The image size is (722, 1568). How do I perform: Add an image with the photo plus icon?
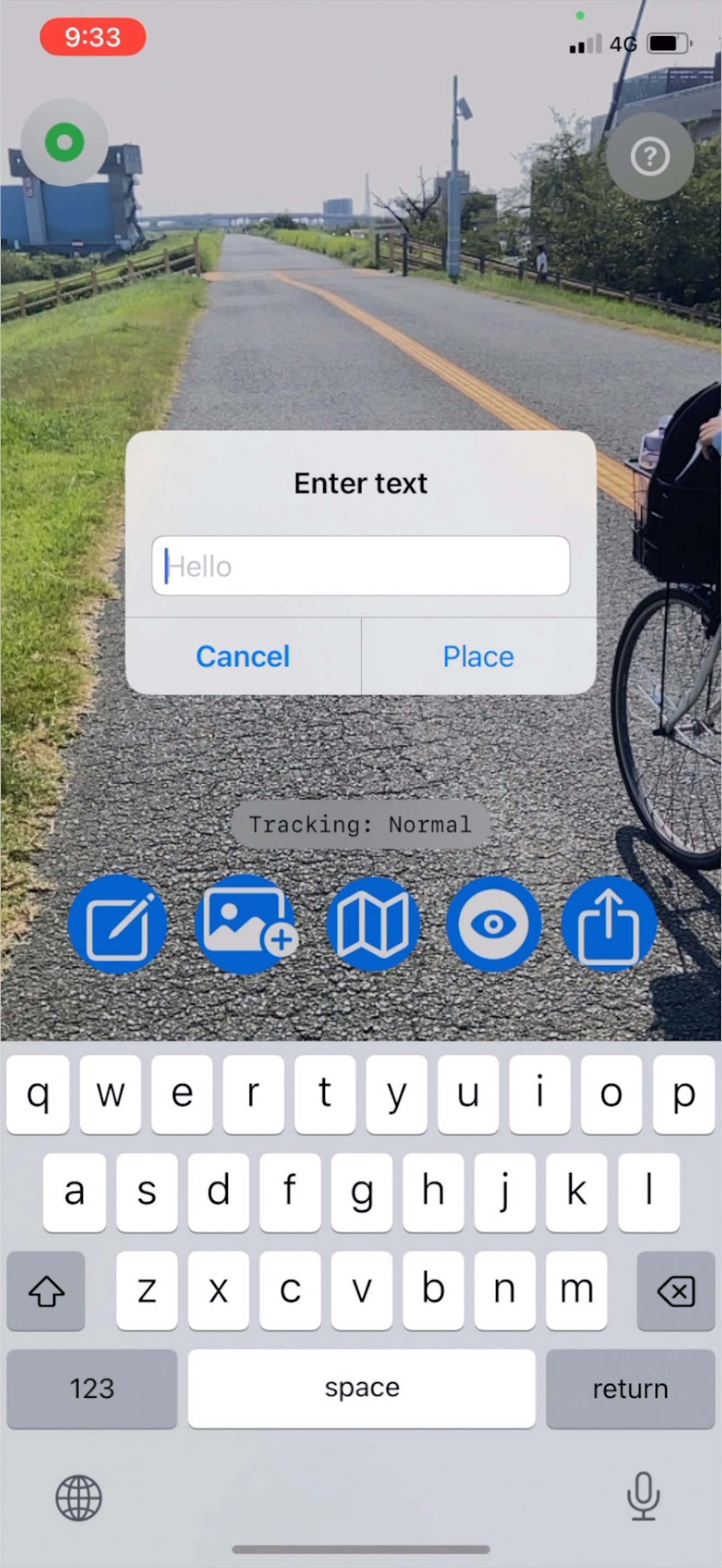pos(246,923)
